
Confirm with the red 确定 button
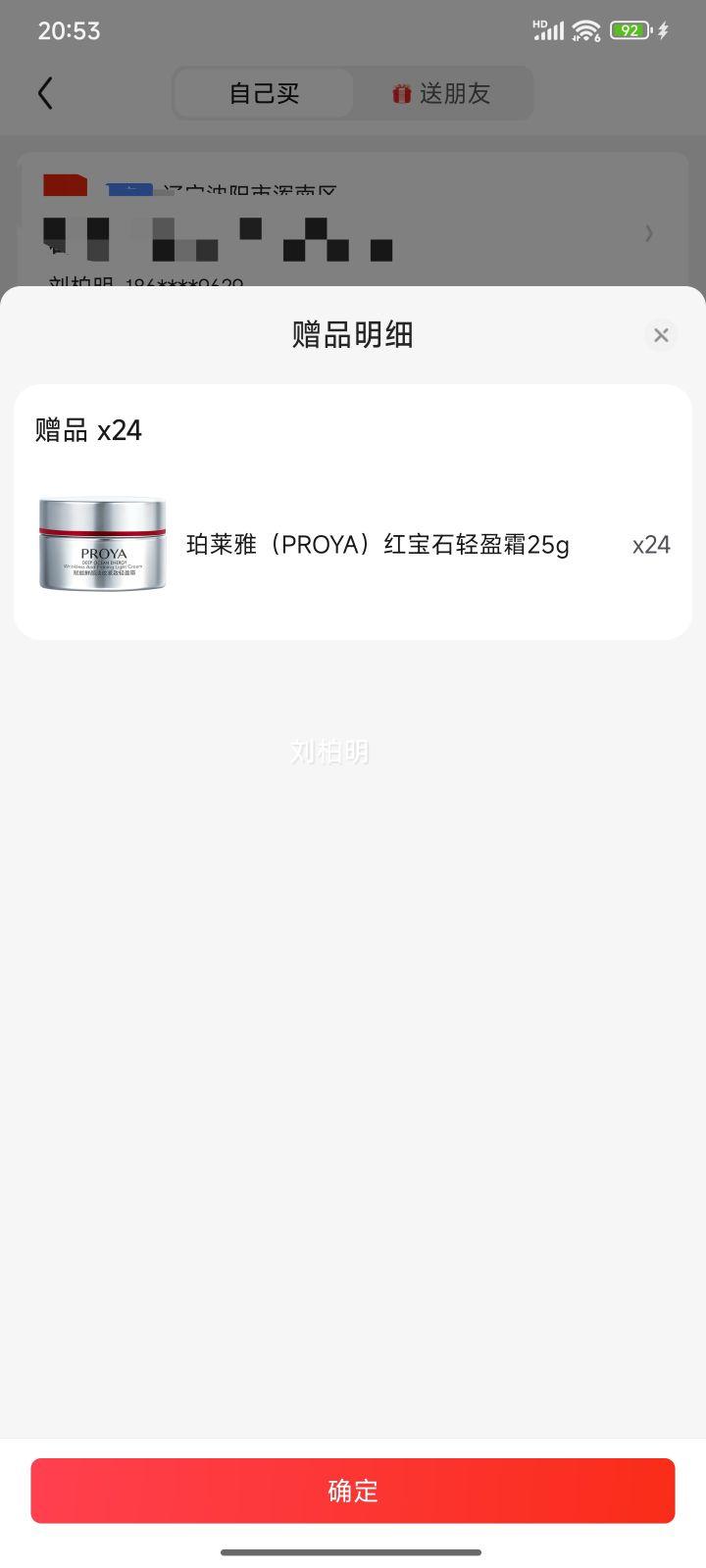pyautogui.click(x=353, y=1491)
